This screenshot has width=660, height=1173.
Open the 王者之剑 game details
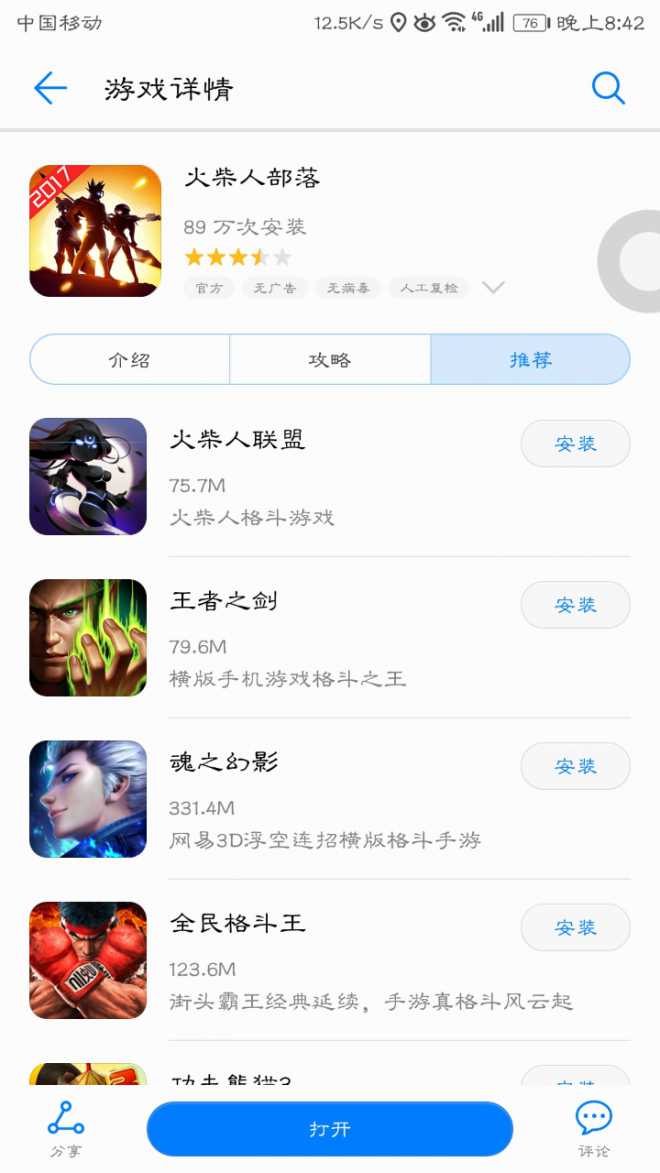point(224,601)
